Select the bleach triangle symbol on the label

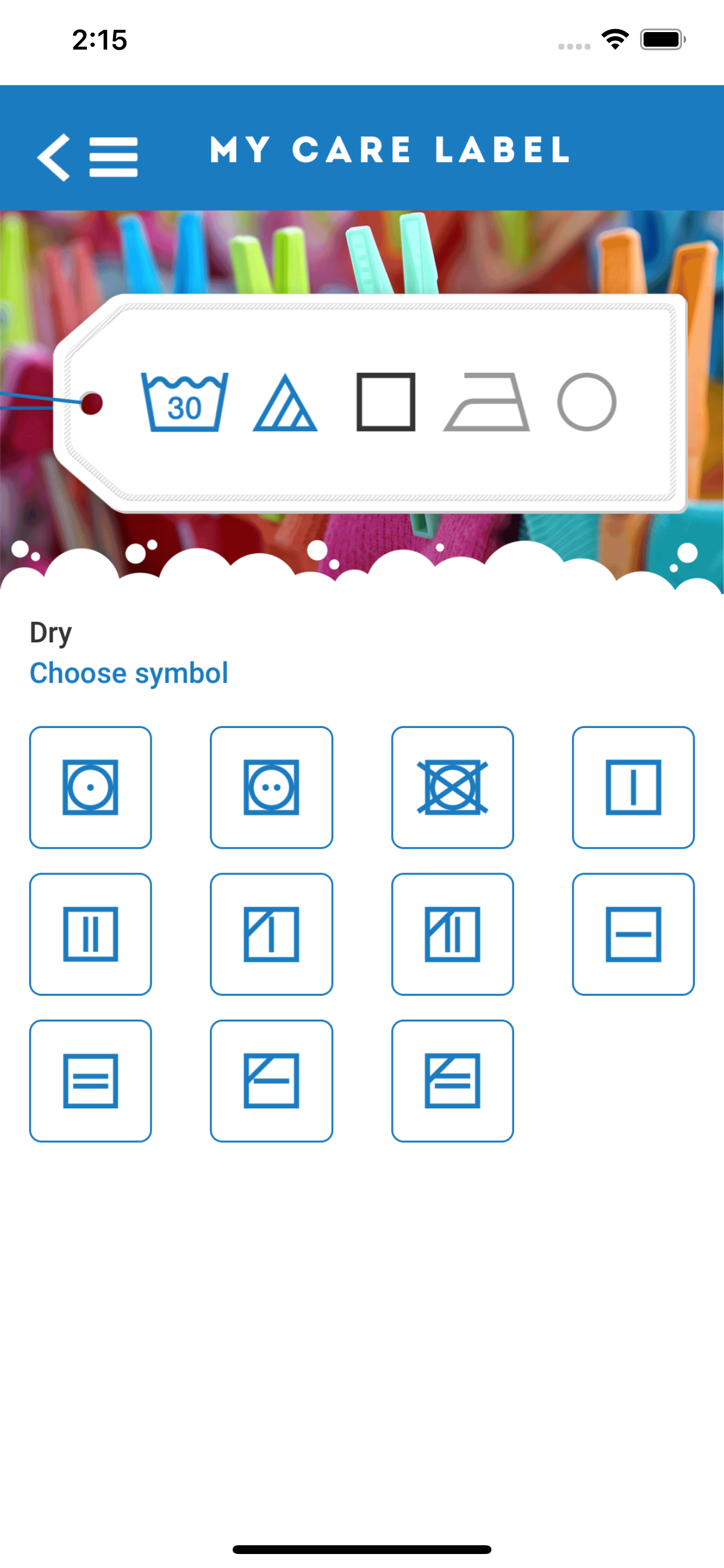click(284, 403)
